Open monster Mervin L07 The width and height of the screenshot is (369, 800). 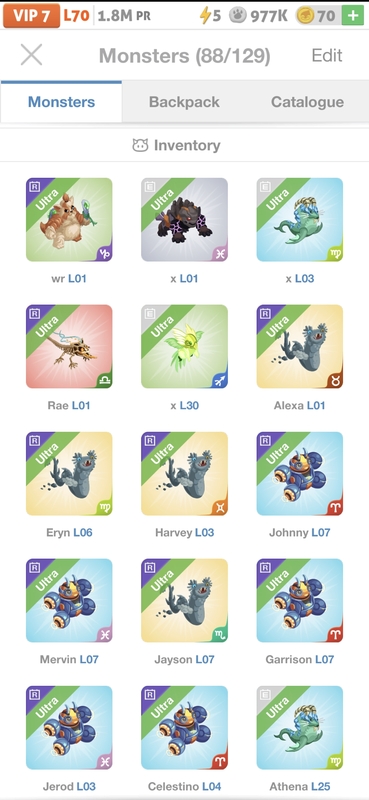pyautogui.click(x=69, y=601)
